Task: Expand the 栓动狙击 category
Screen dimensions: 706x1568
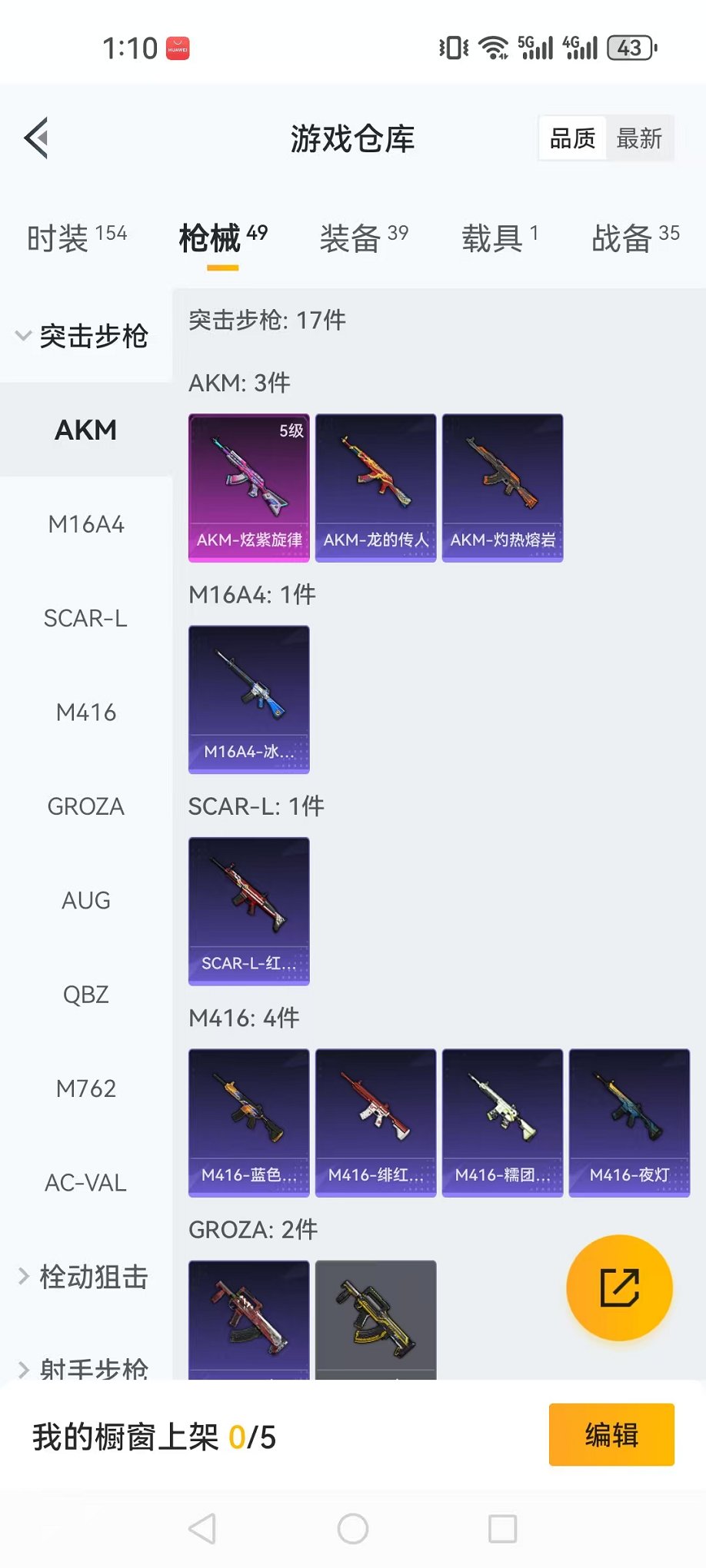Action: coord(83,1277)
